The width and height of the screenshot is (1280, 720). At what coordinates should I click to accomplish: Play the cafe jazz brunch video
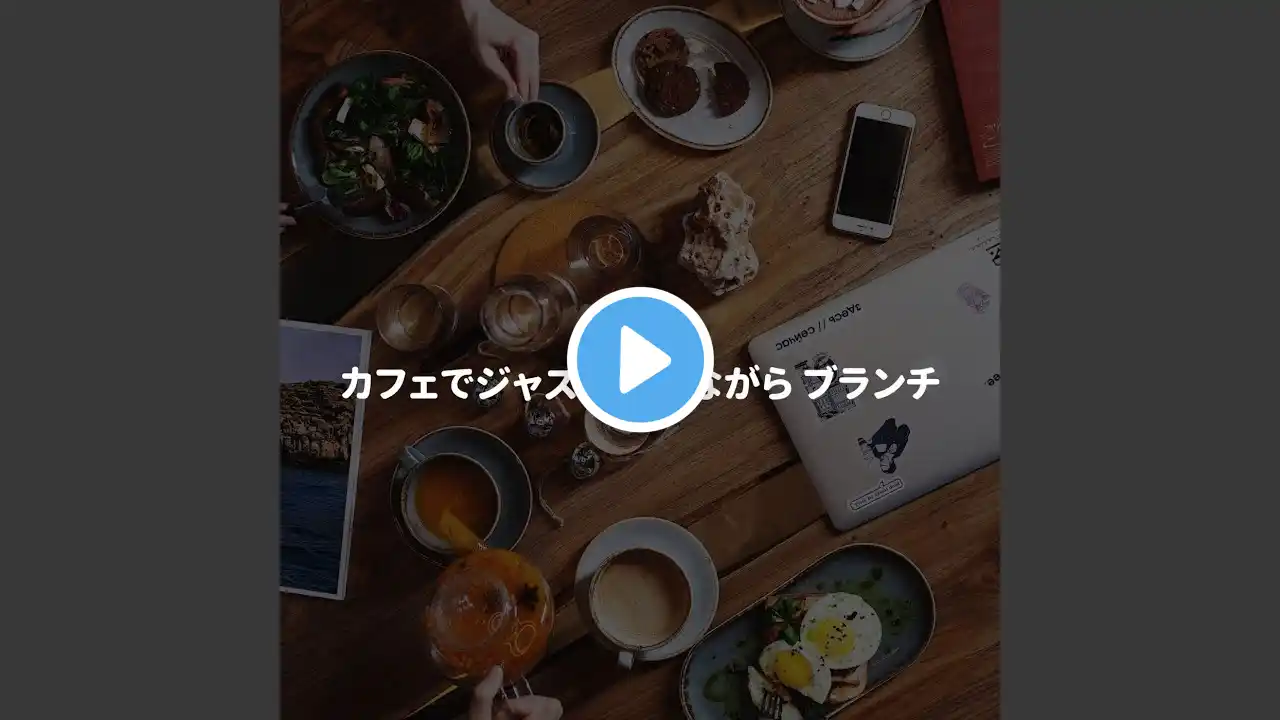click(x=640, y=360)
